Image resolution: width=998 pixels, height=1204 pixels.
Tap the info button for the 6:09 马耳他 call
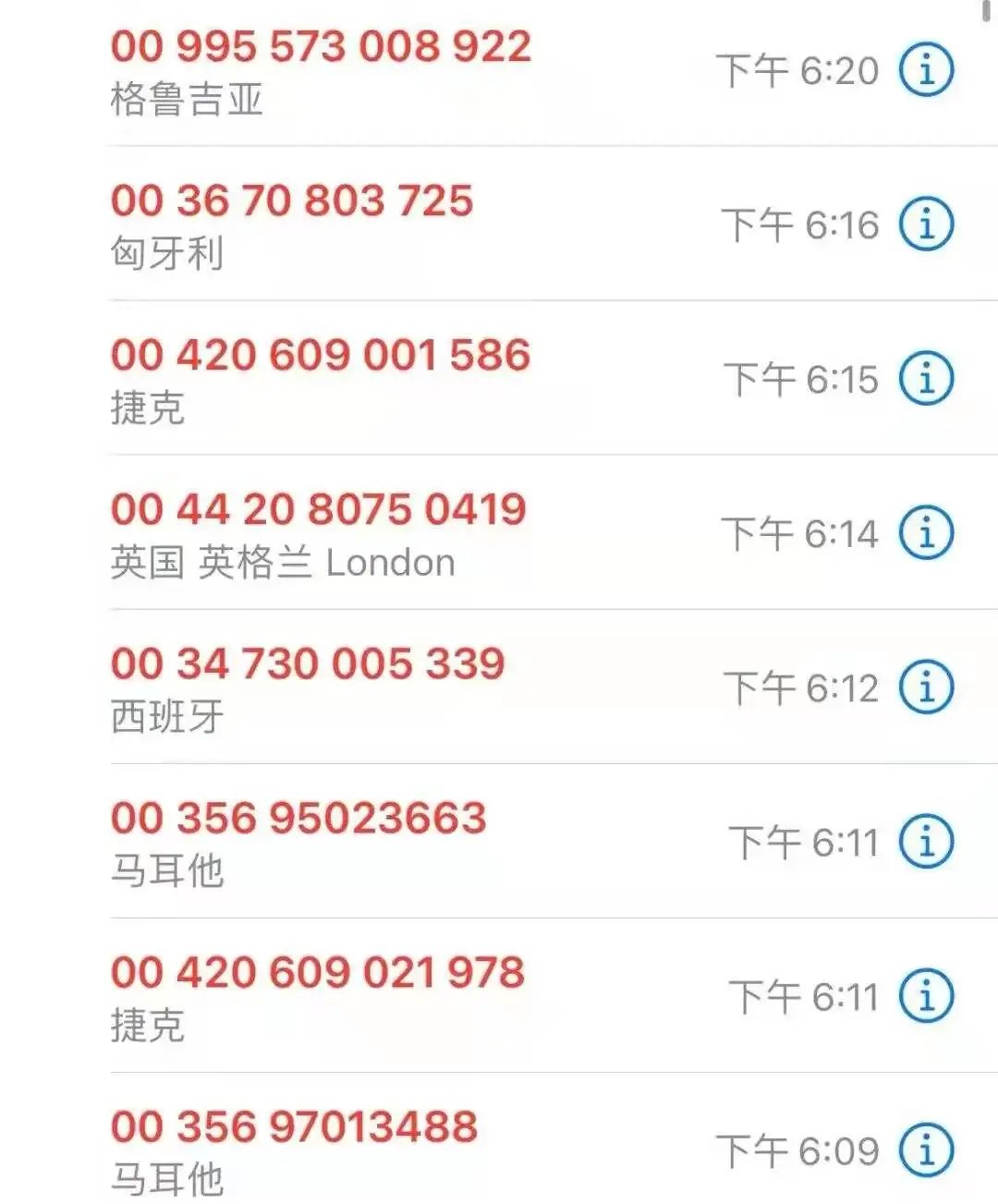927,1151
